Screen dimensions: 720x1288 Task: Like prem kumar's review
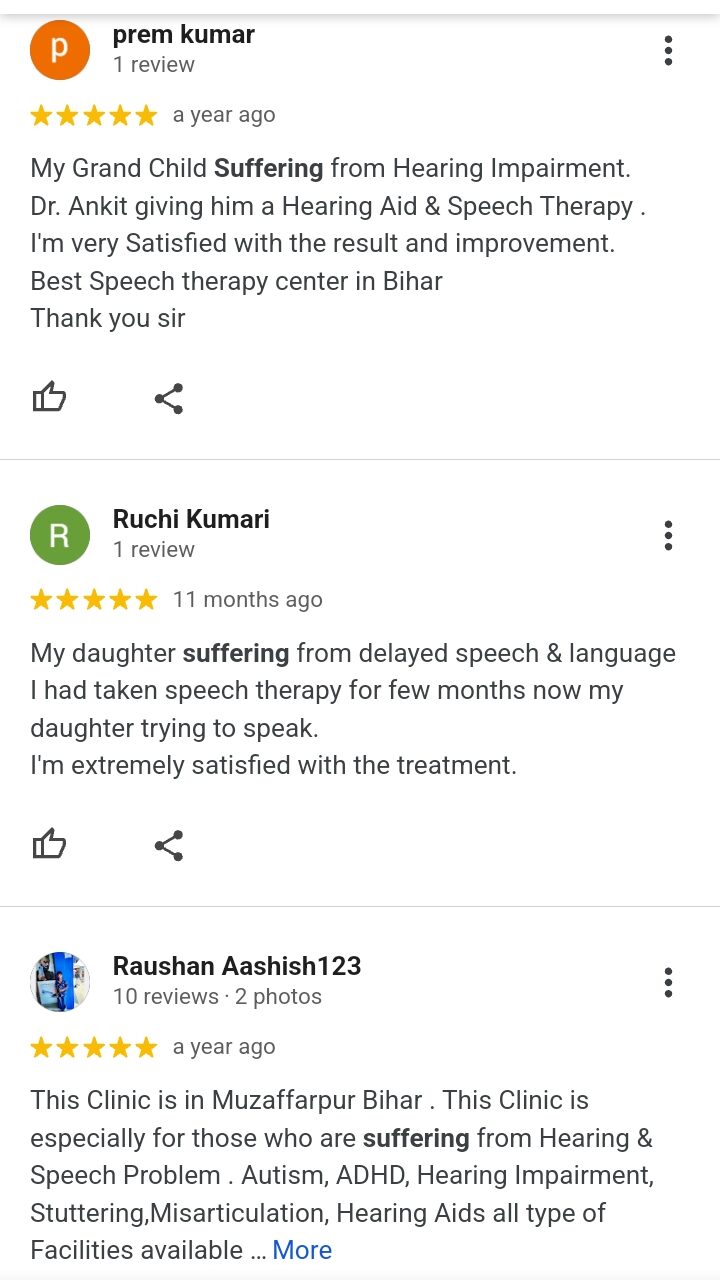click(x=49, y=398)
